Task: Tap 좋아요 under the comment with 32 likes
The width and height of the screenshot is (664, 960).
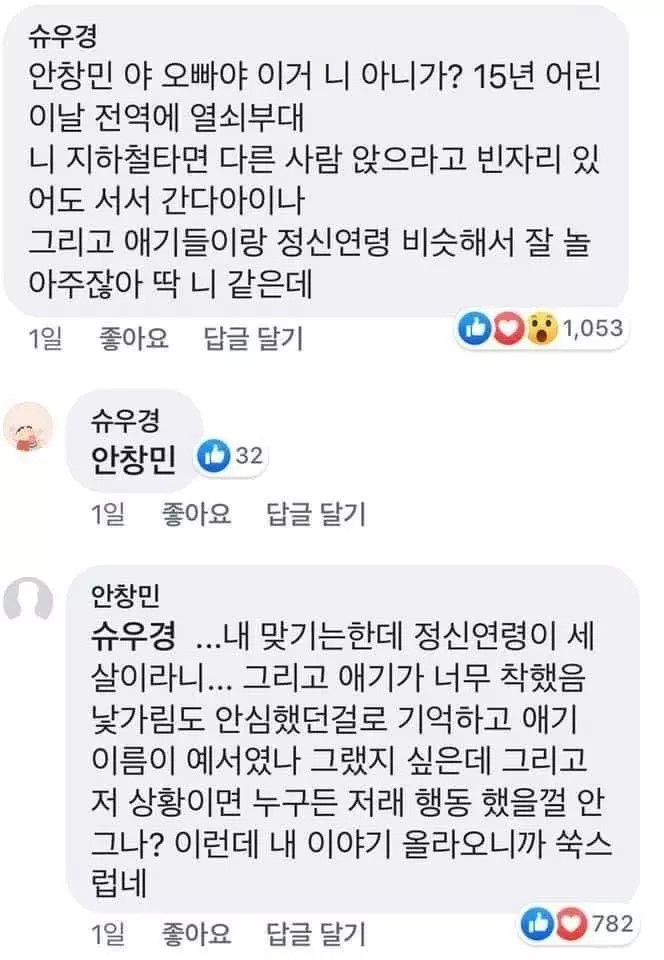Action: tap(196, 514)
